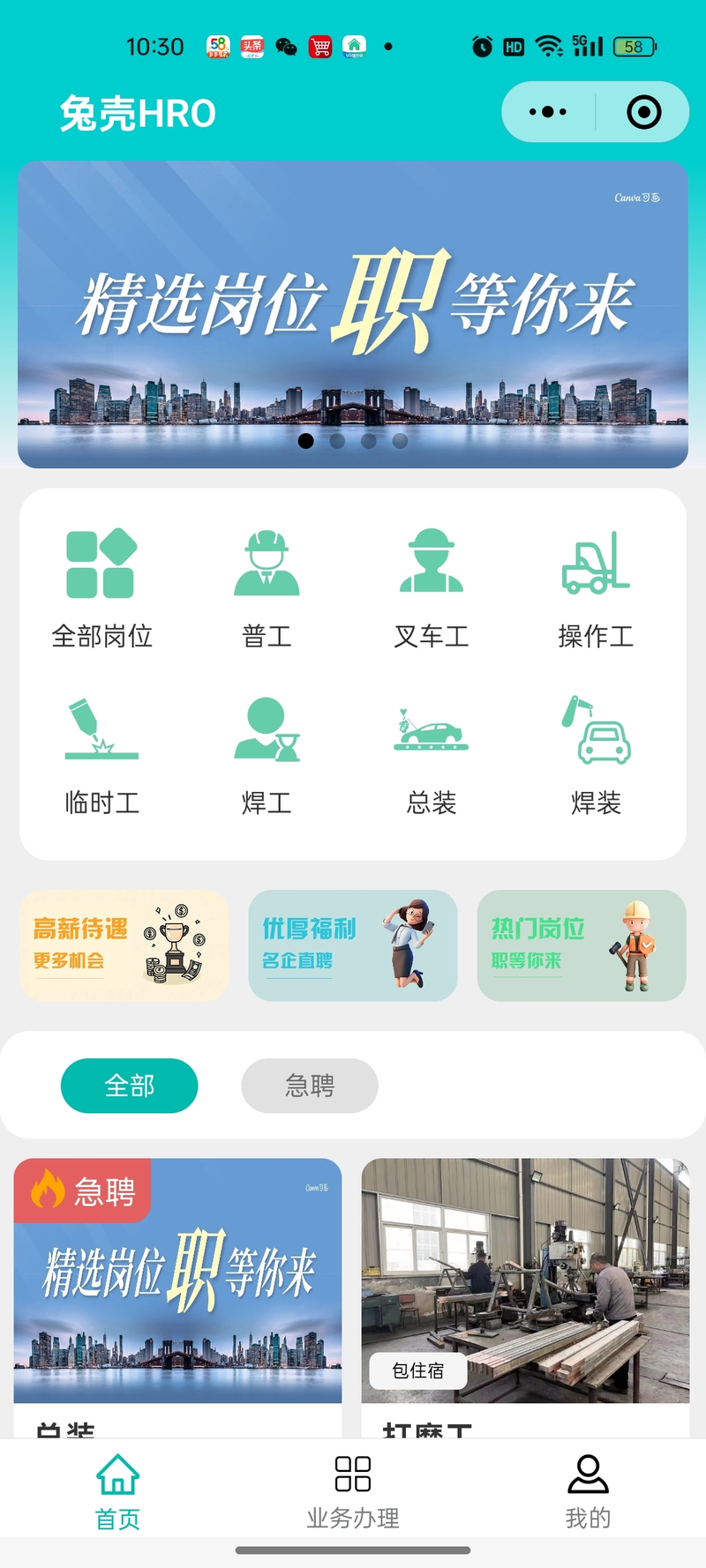Open the 精选岗位 top banner
The width and height of the screenshot is (706, 1568).
coord(353,314)
